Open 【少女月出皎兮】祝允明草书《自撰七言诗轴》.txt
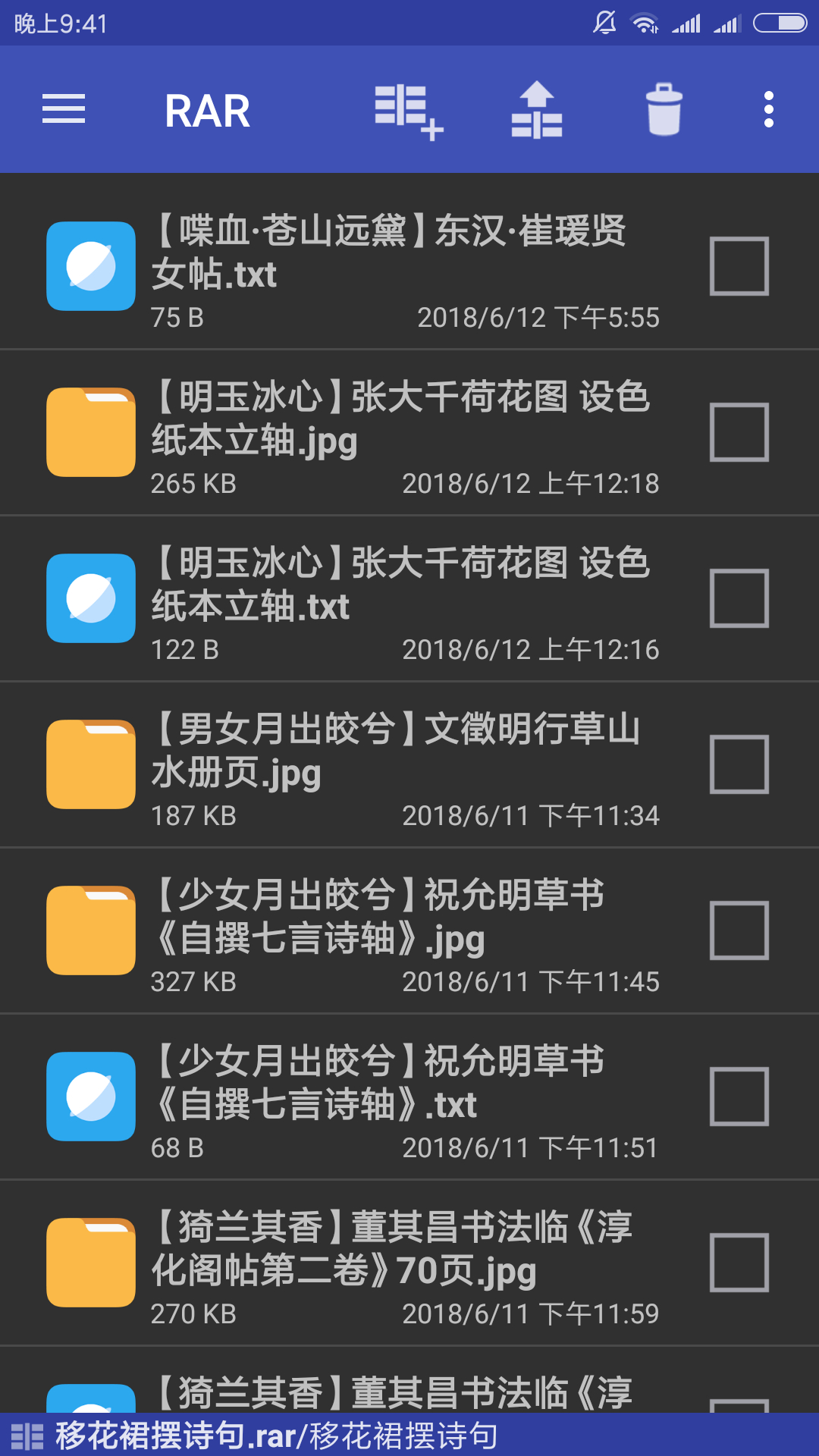This screenshot has width=819, height=1456. pos(377,1084)
